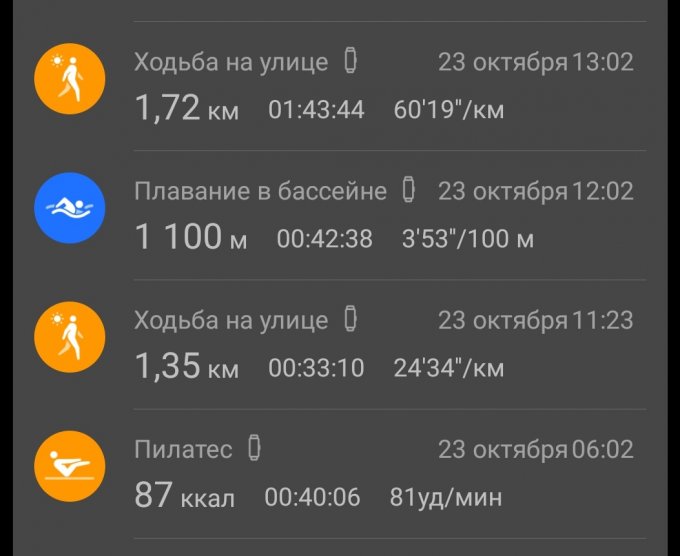Screen dimensions: 680x556
Task: Open the 13:02 outdoor walk of 1,72 км
Action: click(x=340, y=86)
